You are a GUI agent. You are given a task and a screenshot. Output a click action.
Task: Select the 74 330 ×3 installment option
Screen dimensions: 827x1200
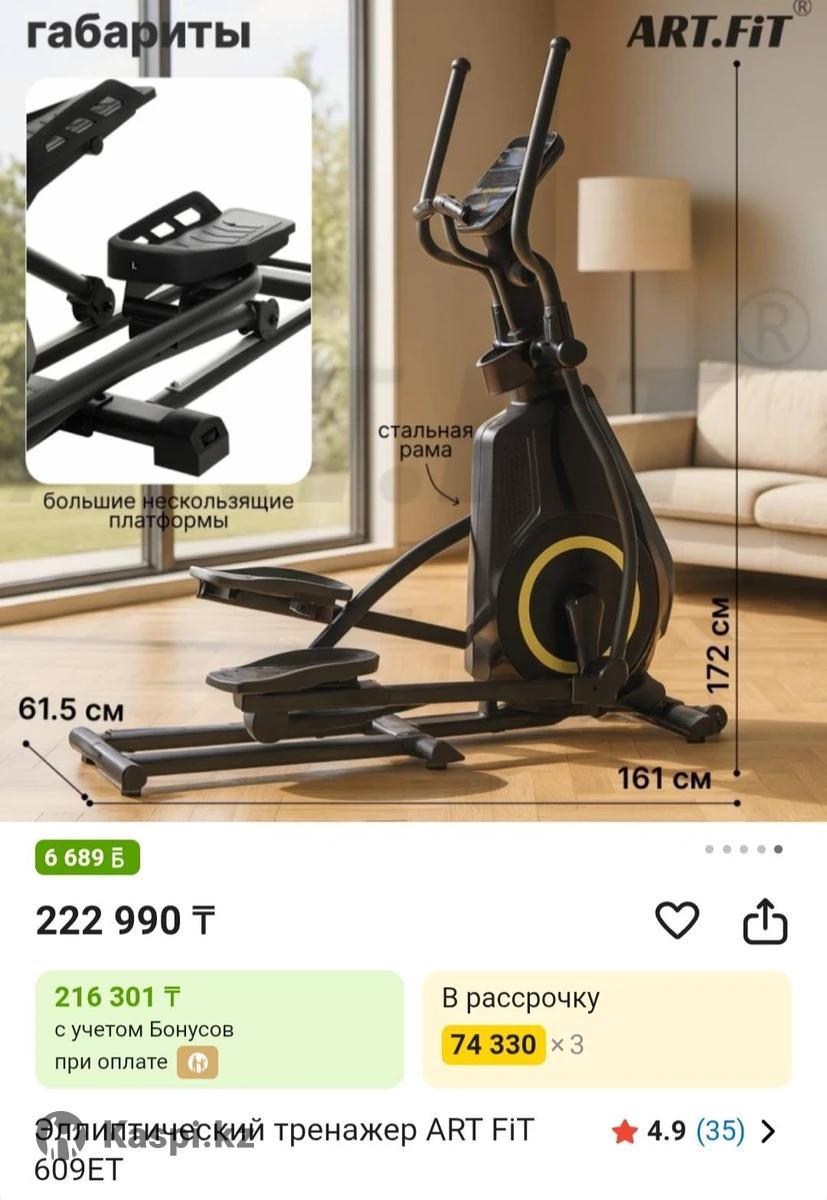click(x=606, y=1029)
